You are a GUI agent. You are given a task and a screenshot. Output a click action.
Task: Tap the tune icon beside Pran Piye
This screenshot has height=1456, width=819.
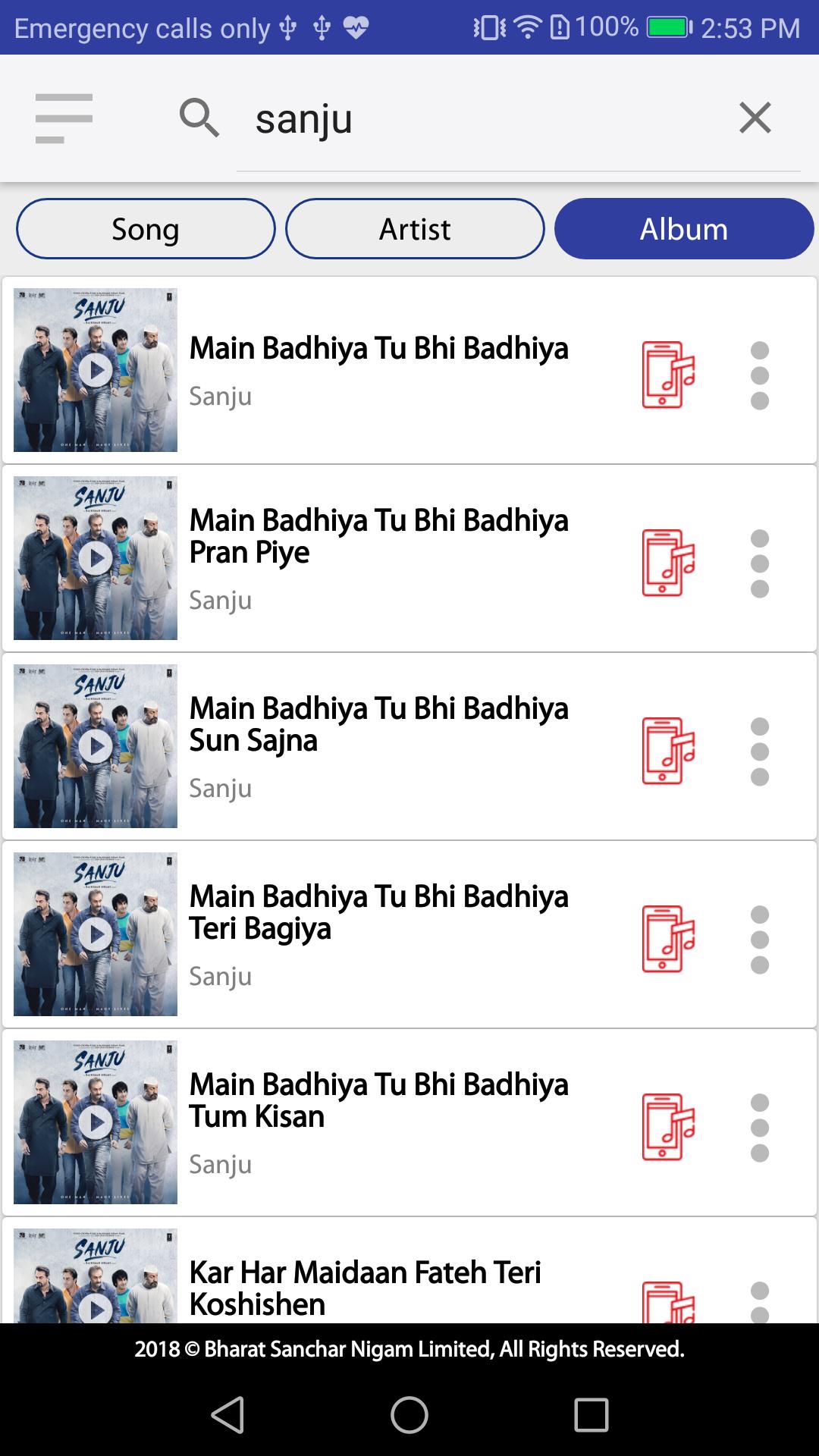click(668, 563)
